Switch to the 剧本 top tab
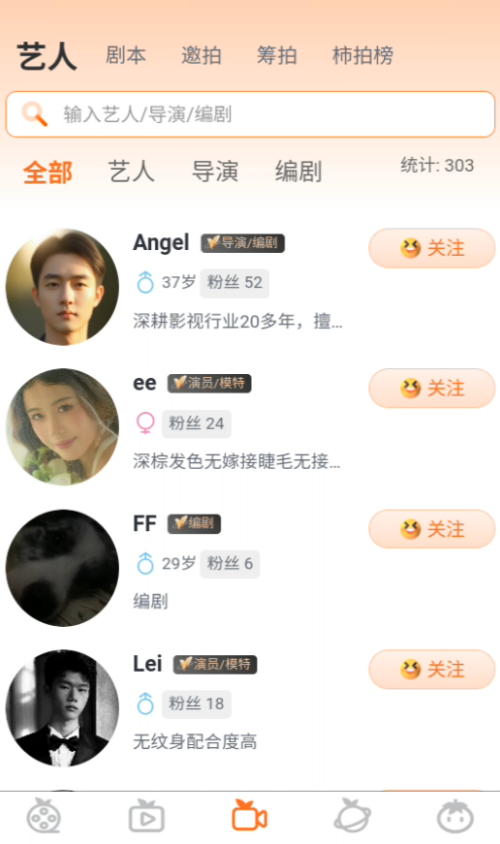Screen dimensions: 500x844 (126, 55)
